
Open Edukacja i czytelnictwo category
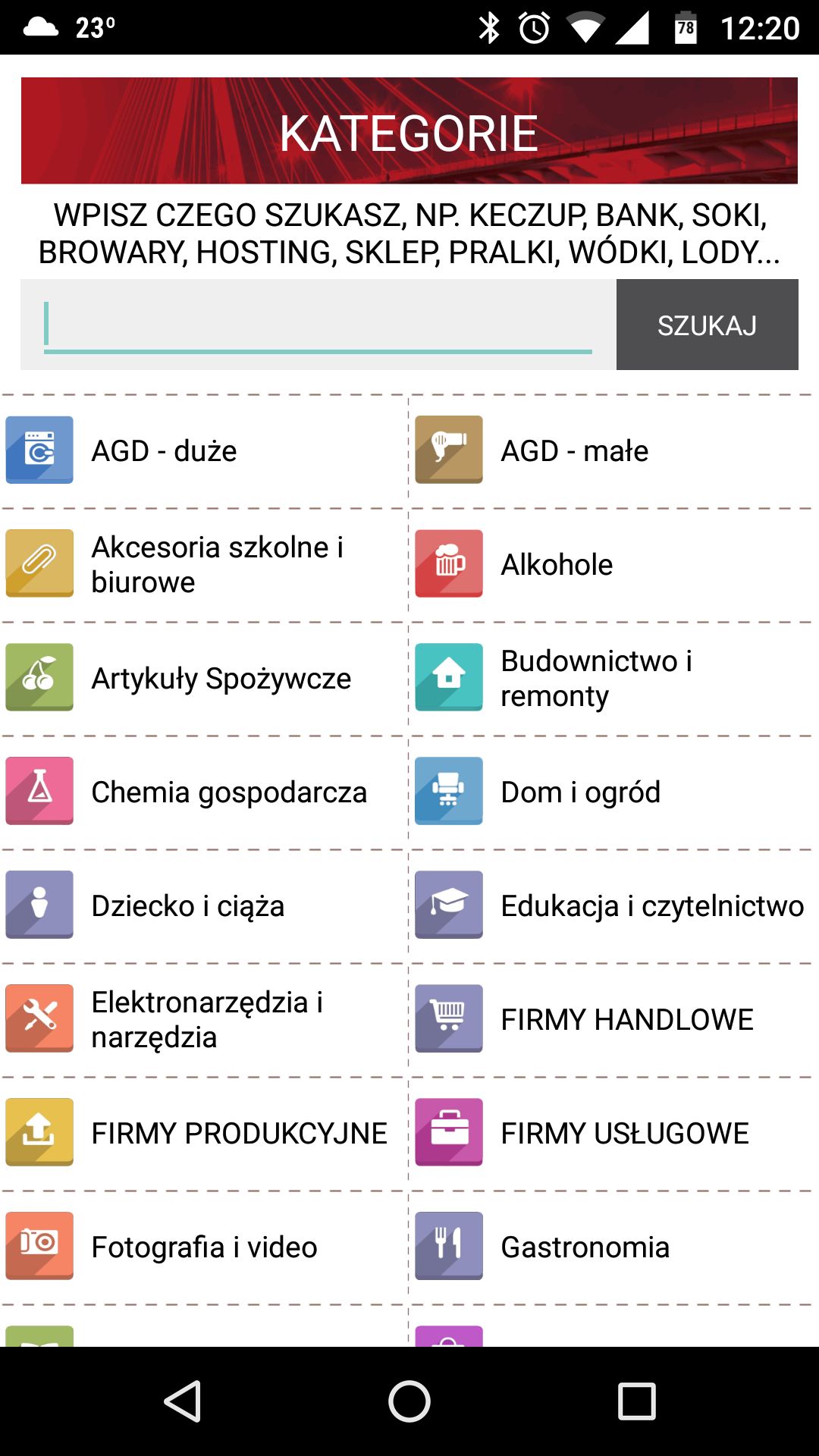613,905
